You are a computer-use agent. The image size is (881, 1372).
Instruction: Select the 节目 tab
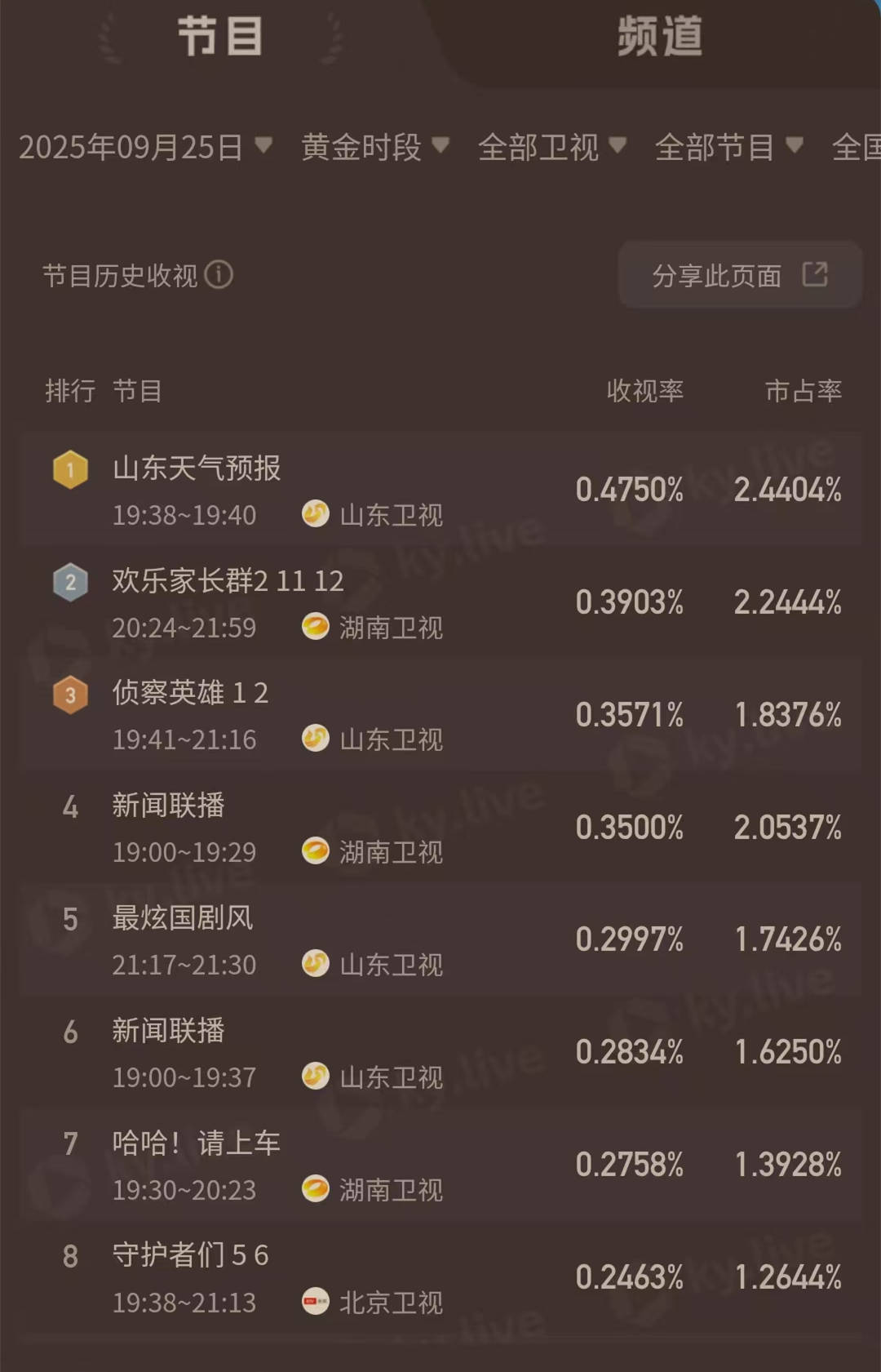[x=220, y=38]
